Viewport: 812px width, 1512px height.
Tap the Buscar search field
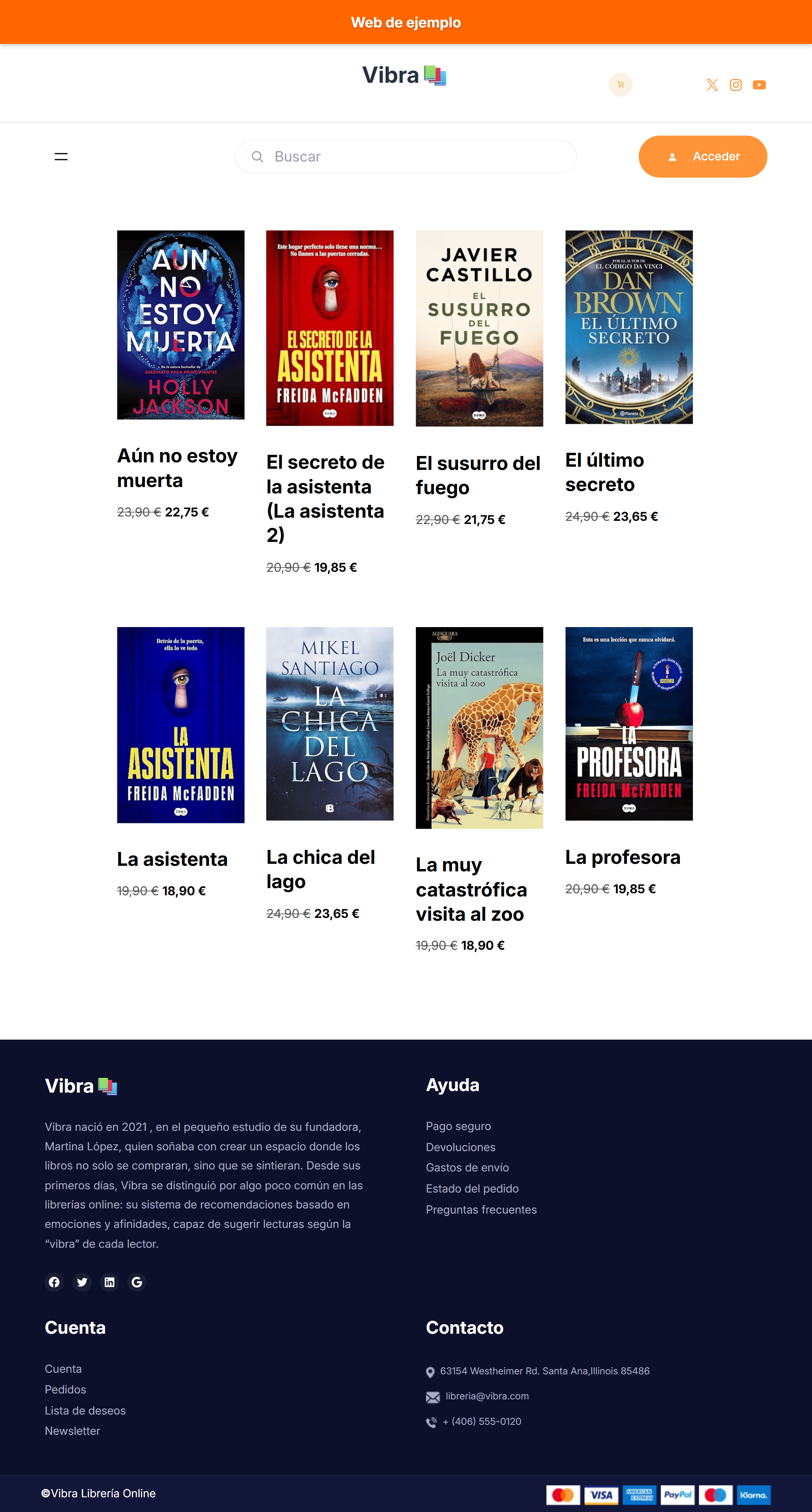(x=406, y=157)
